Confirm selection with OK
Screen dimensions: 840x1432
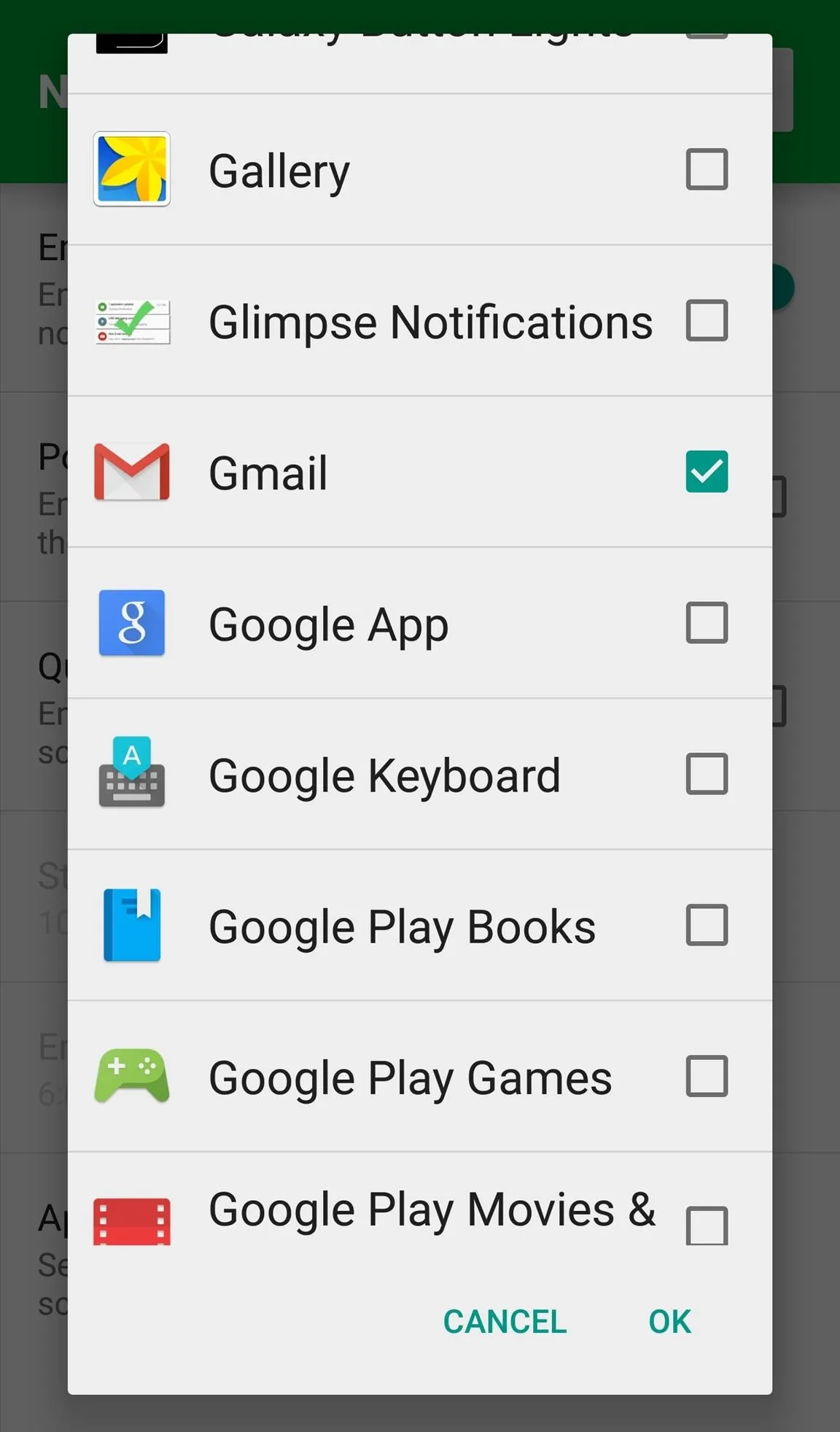tap(669, 1321)
